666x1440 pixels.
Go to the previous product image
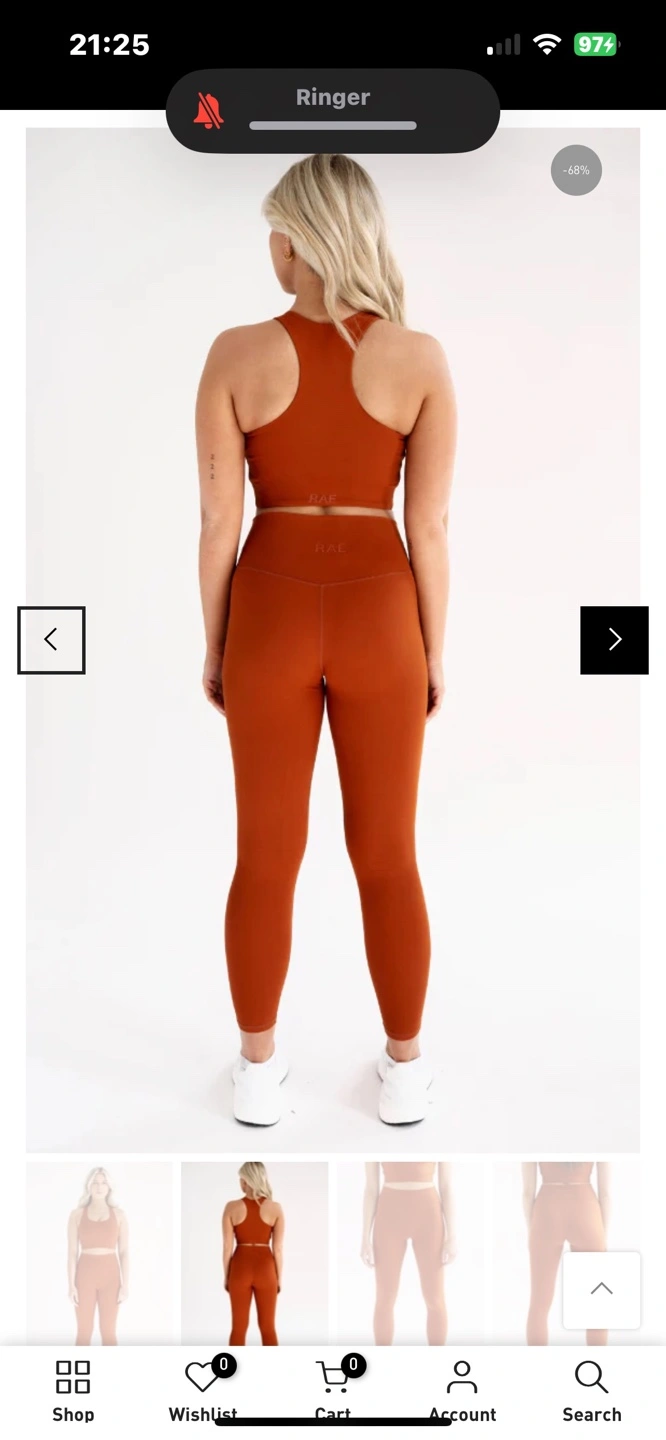click(51, 640)
